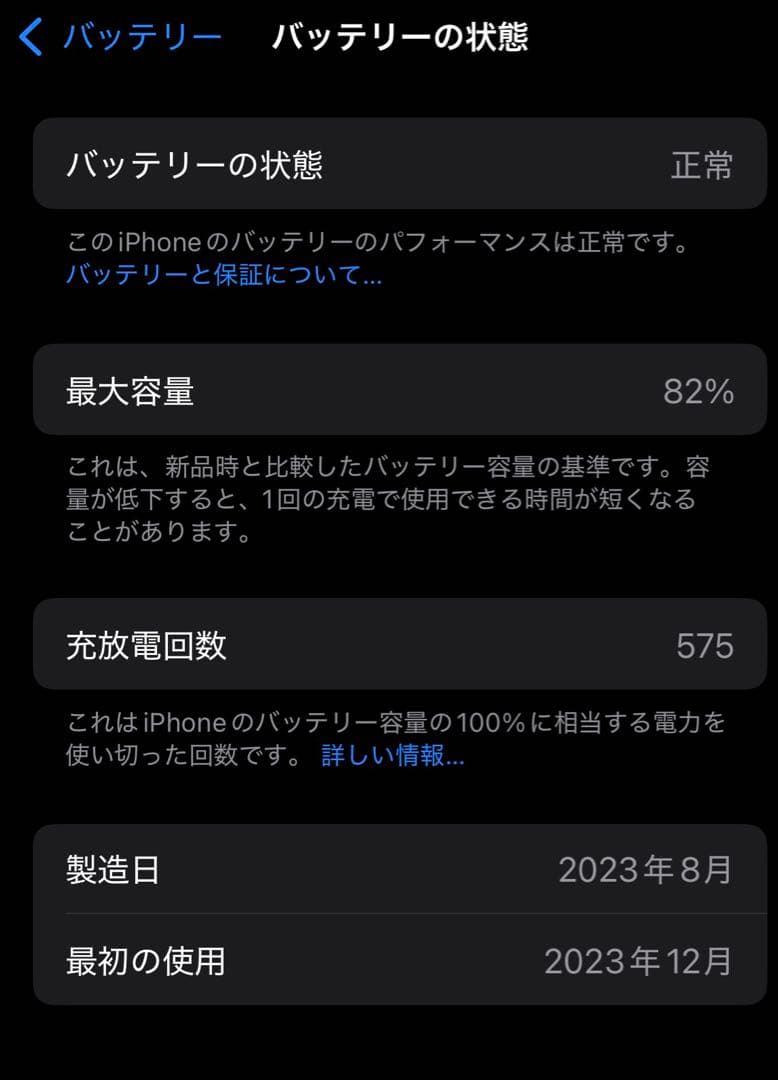Select the 最大容量 row

click(x=389, y=389)
